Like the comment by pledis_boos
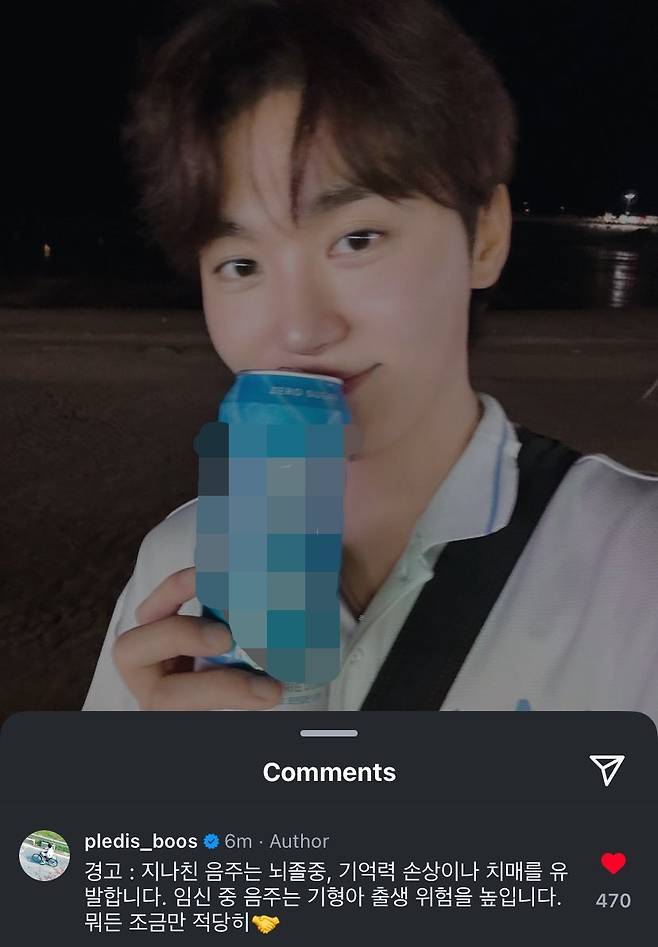Viewport: 658px width, 947px height. point(613,864)
